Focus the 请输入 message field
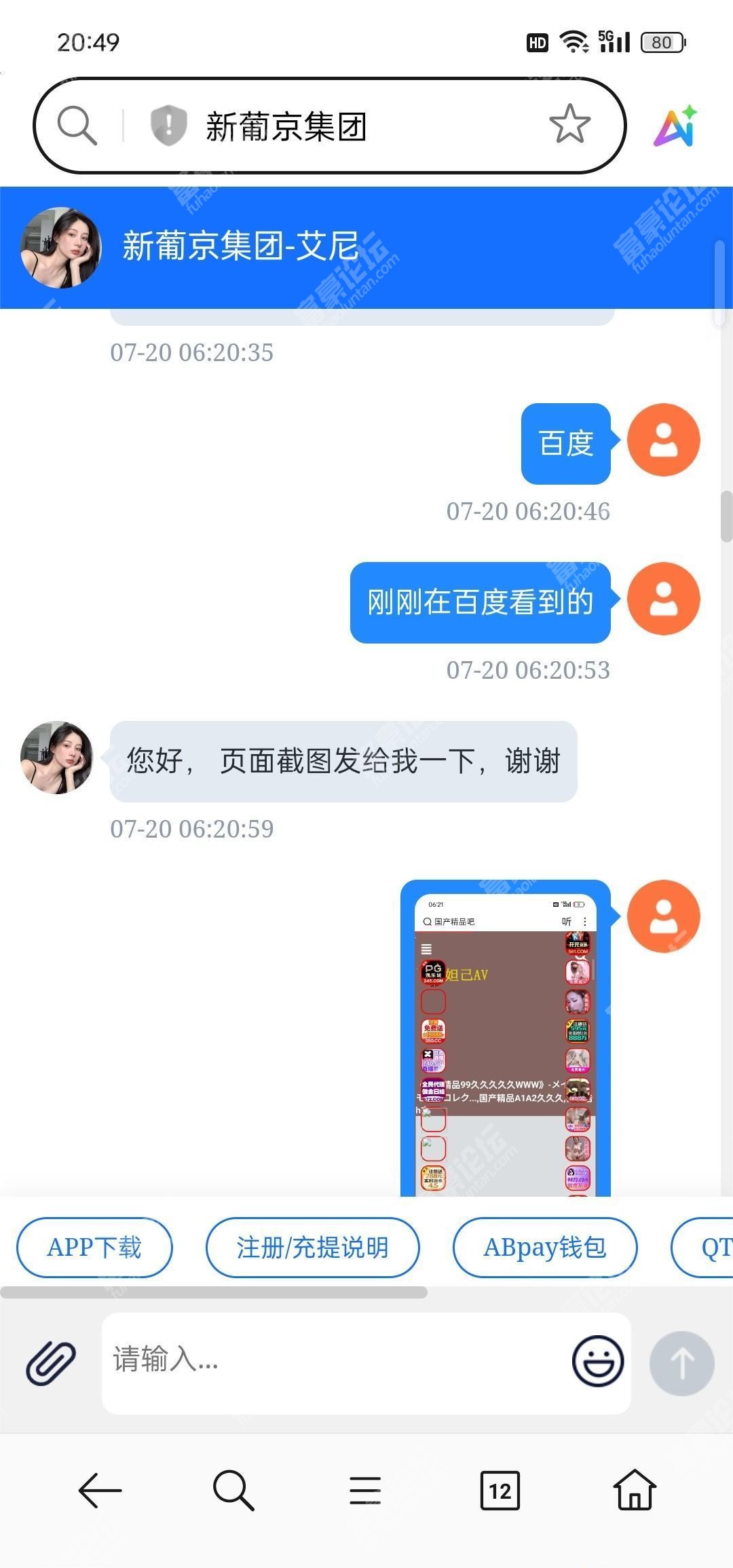Image resolution: width=733 pixels, height=1568 pixels. tap(333, 1362)
